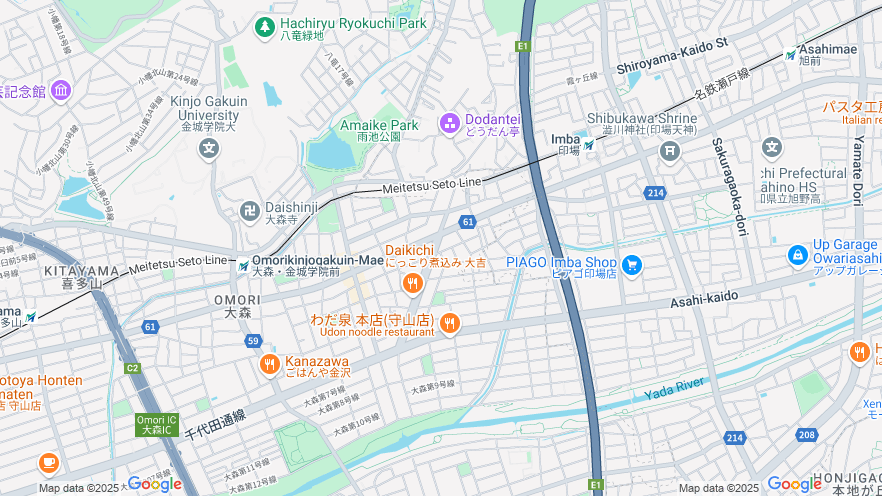Open the Asahino HS school marker
This screenshot has width=882, height=496.
pyautogui.click(x=772, y=148)
